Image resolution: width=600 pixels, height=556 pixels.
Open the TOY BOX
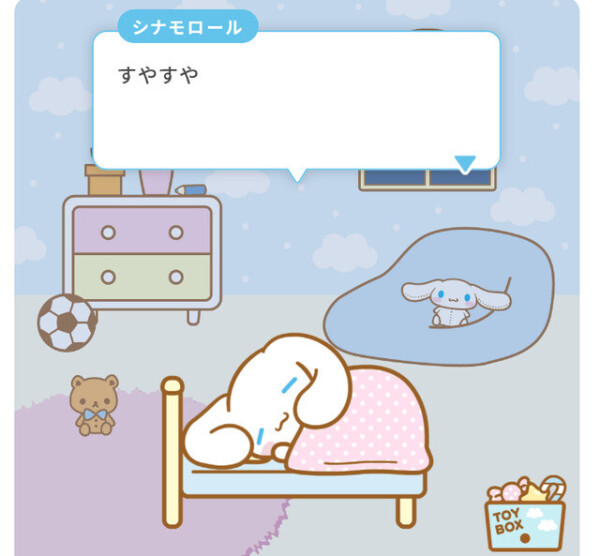525,511
